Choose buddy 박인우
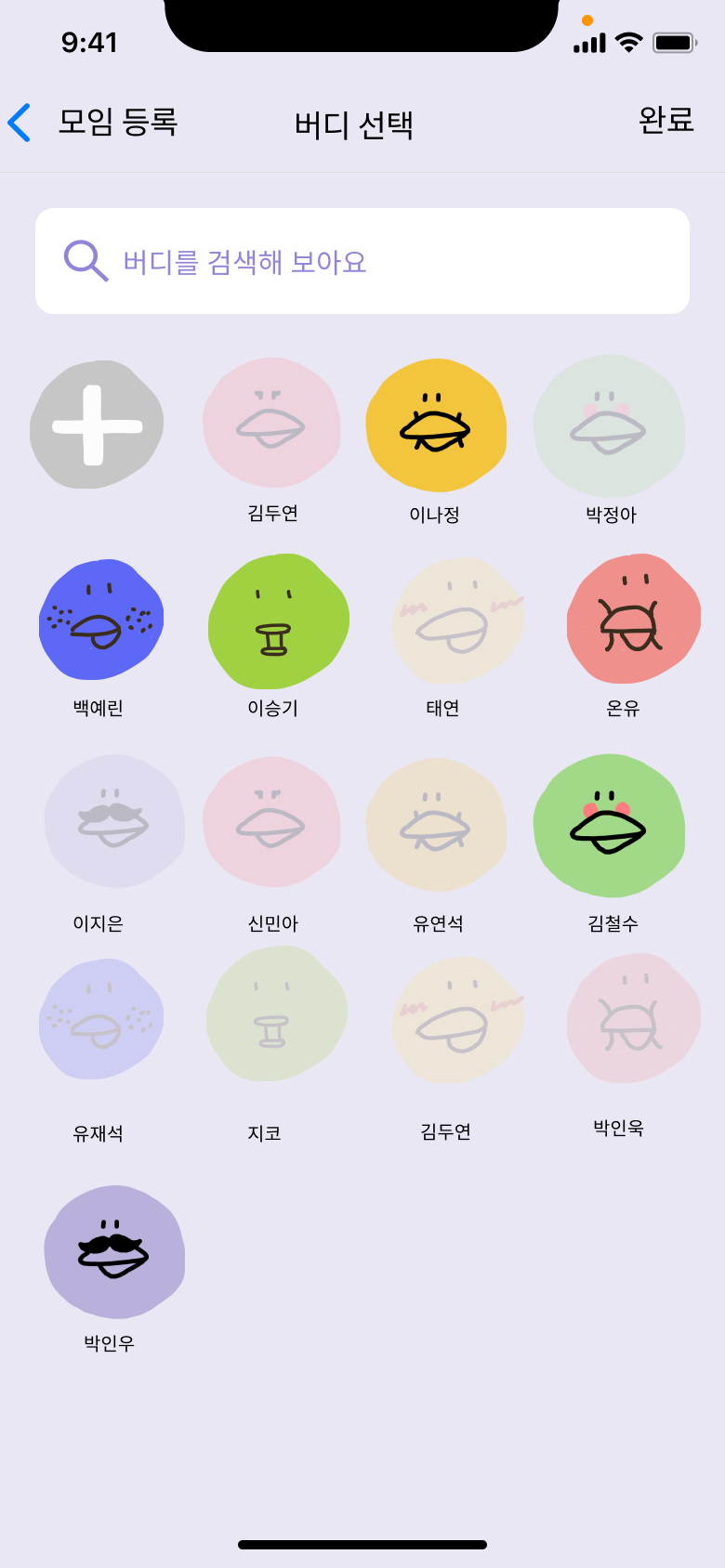Viewport: 725px width, 1568px height. pos(113,1252)
